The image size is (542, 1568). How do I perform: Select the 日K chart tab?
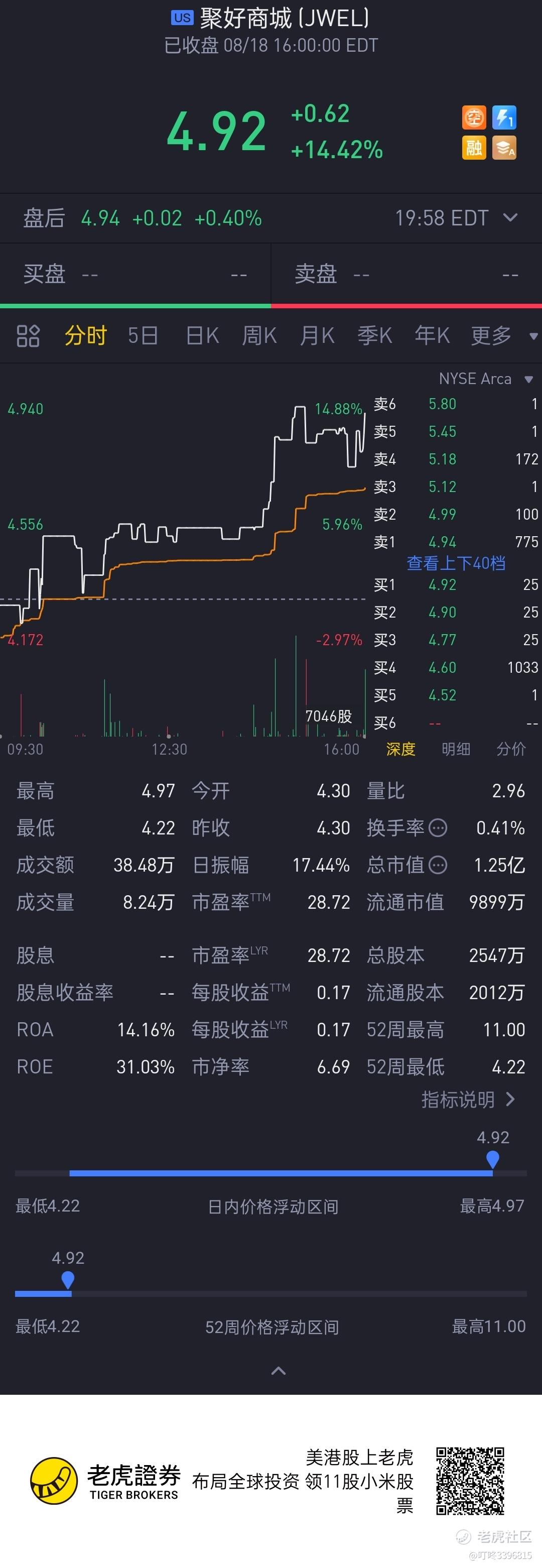tap(202, 335)
